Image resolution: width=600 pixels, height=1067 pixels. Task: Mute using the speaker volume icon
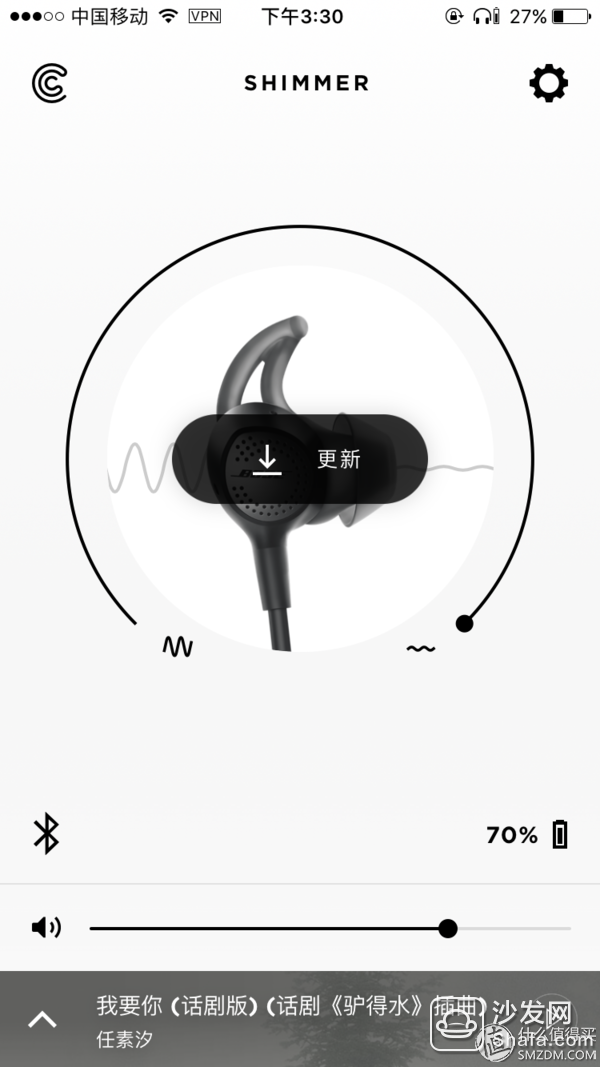[x=46, y=928]
